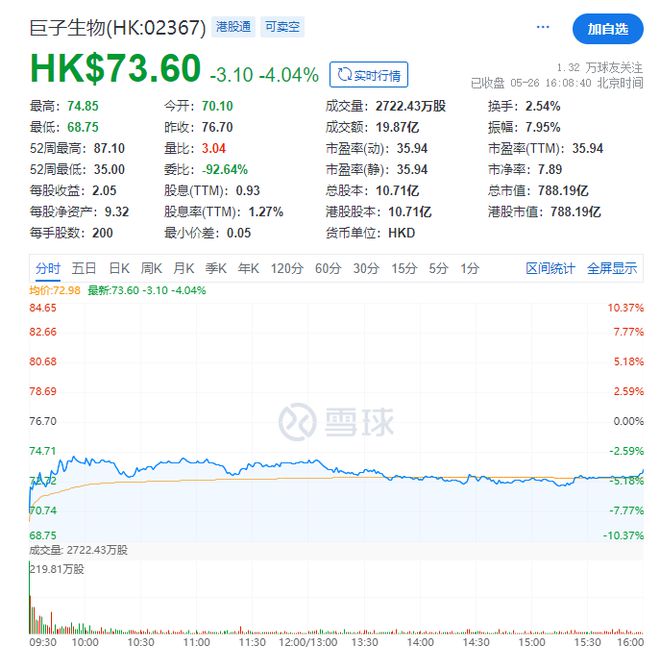The height and width of the screenshot is (671, 660).
Task: Choose the 1分 interval tab
Action: point(469,268)
